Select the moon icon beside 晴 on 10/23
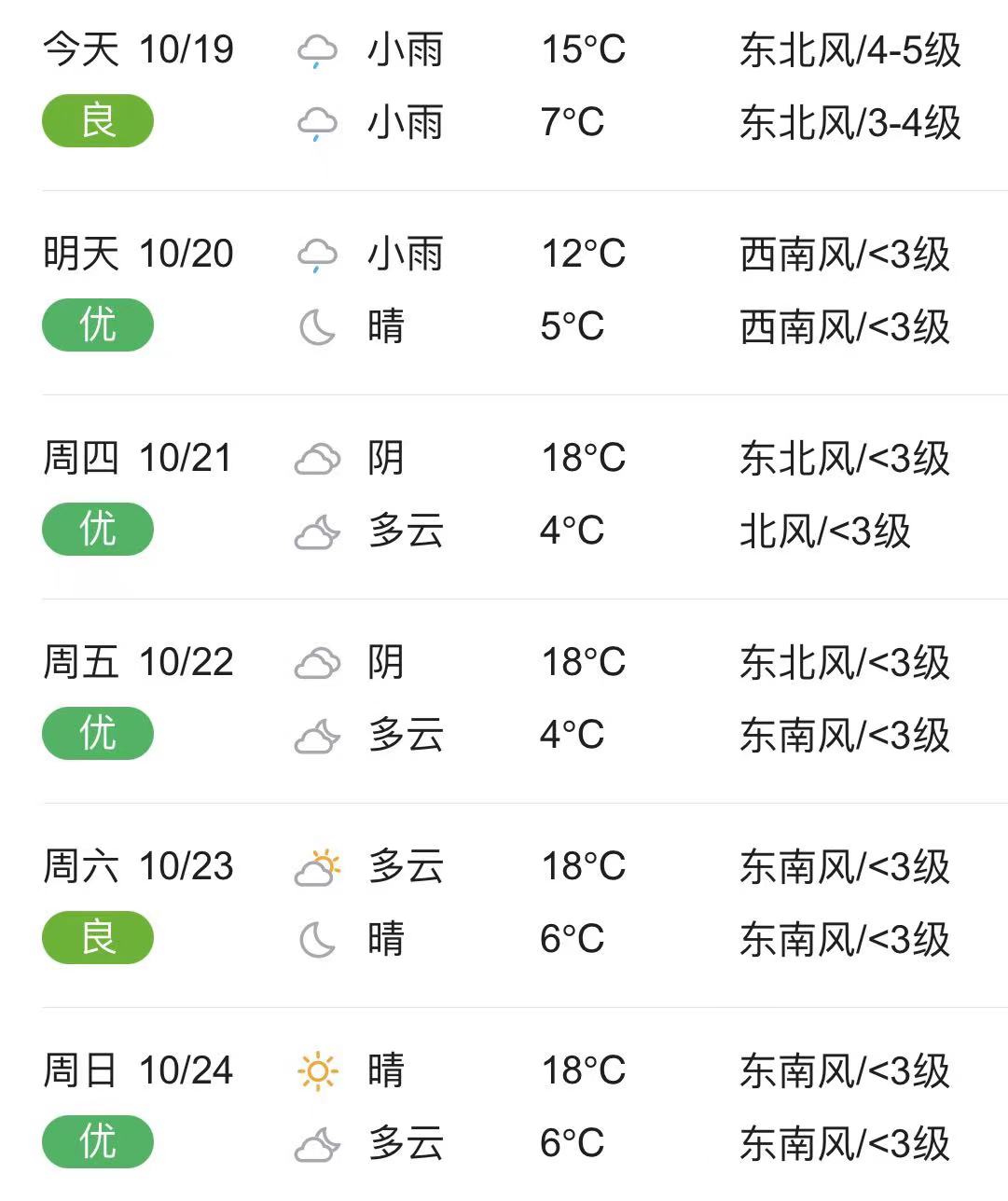The width and height of the screenshot is (1008, 1201). pyautogui.click(x=315, y=939)
